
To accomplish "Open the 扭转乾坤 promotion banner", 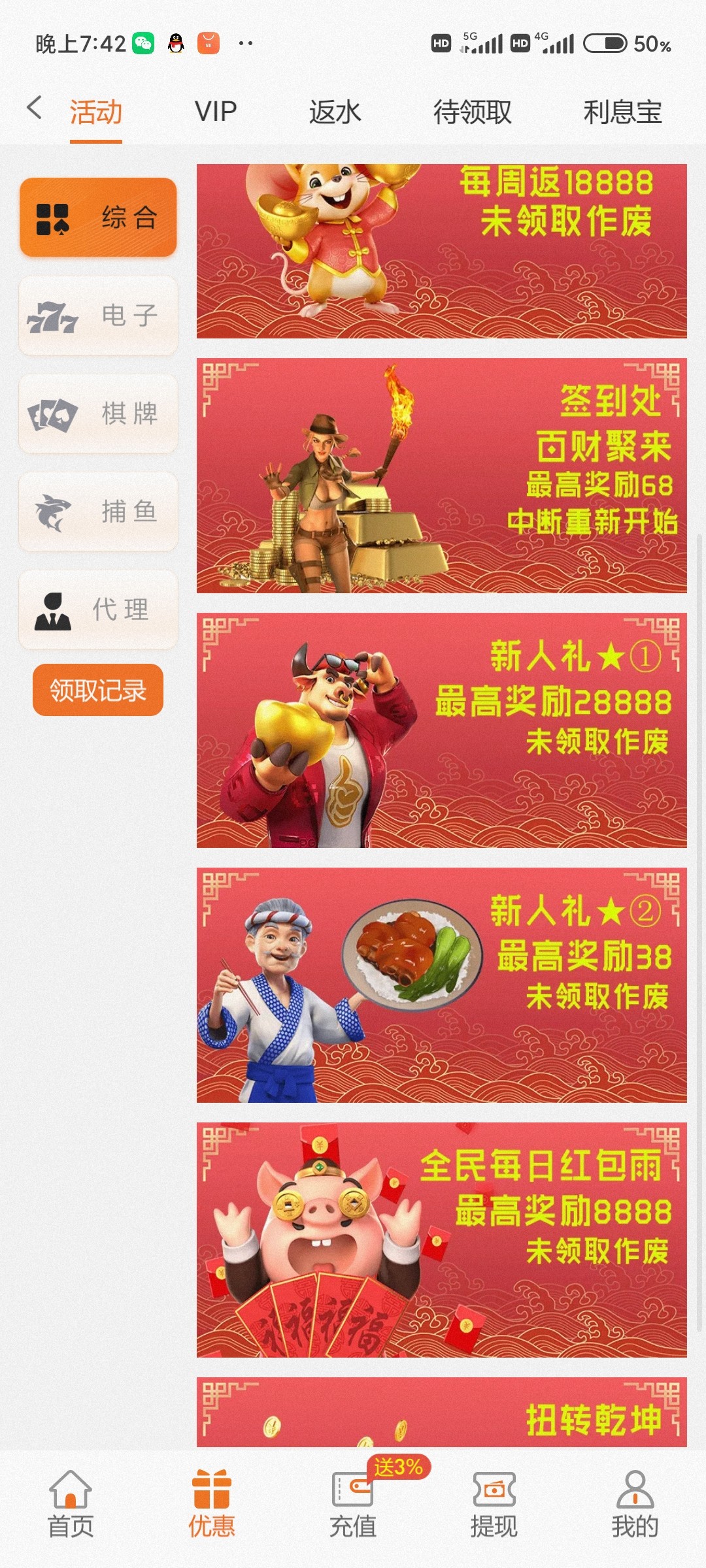I will (441, 1413).
